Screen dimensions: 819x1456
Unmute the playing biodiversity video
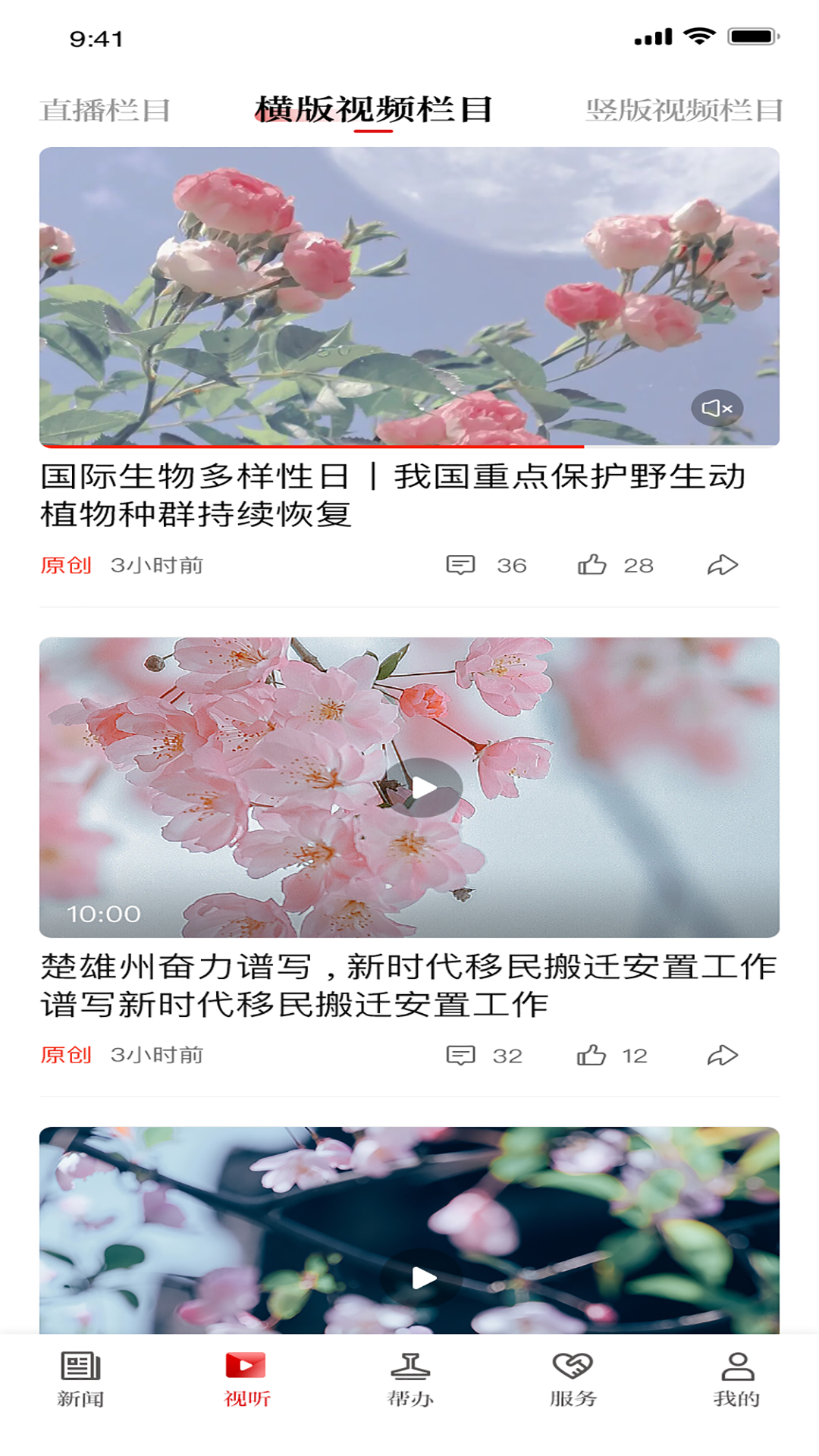point(717,408)
